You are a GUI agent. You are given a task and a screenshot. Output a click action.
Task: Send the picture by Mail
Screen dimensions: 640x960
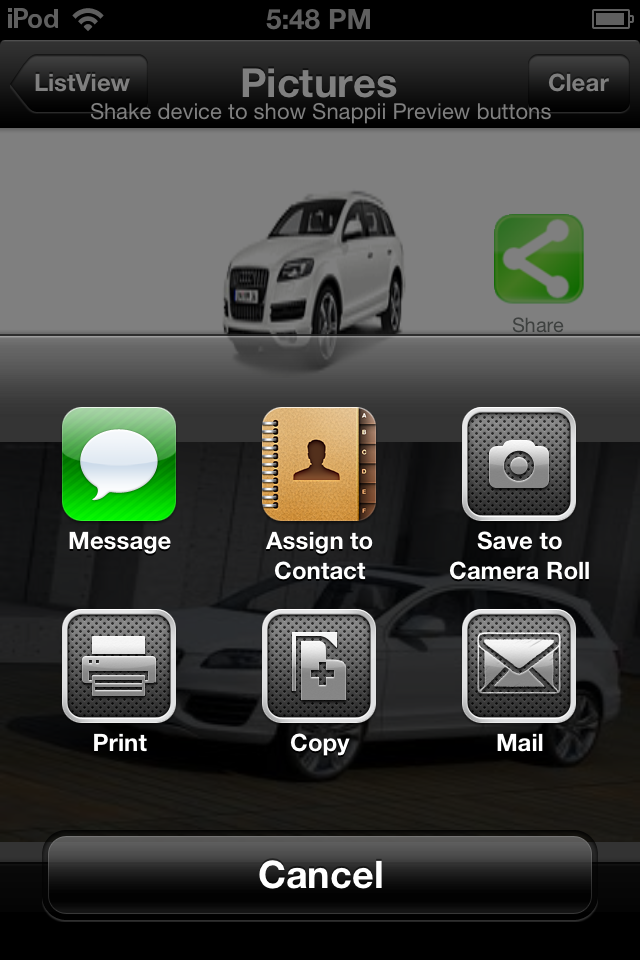[519, 667]
